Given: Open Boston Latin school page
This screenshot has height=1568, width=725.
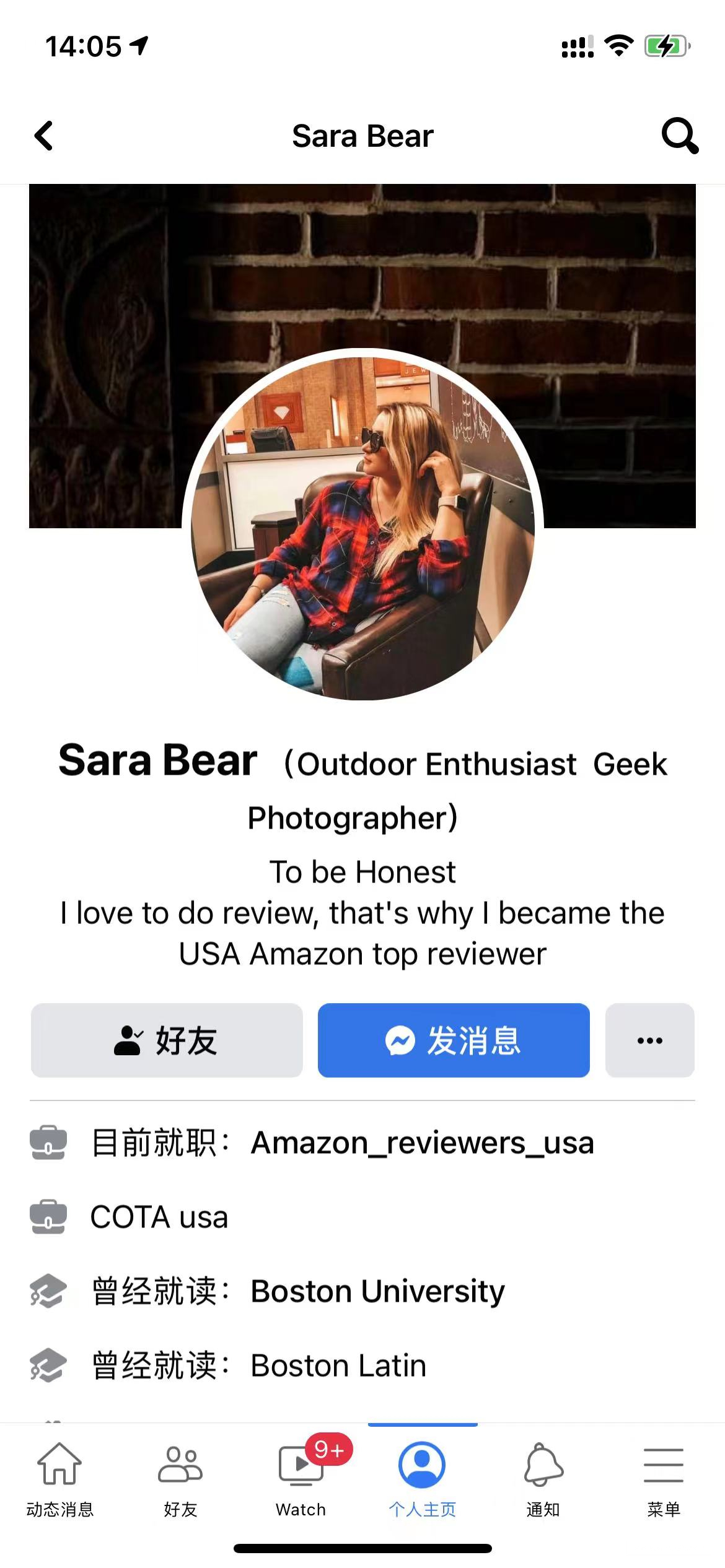Looking at the screenshot, I should pos(338,1366).
